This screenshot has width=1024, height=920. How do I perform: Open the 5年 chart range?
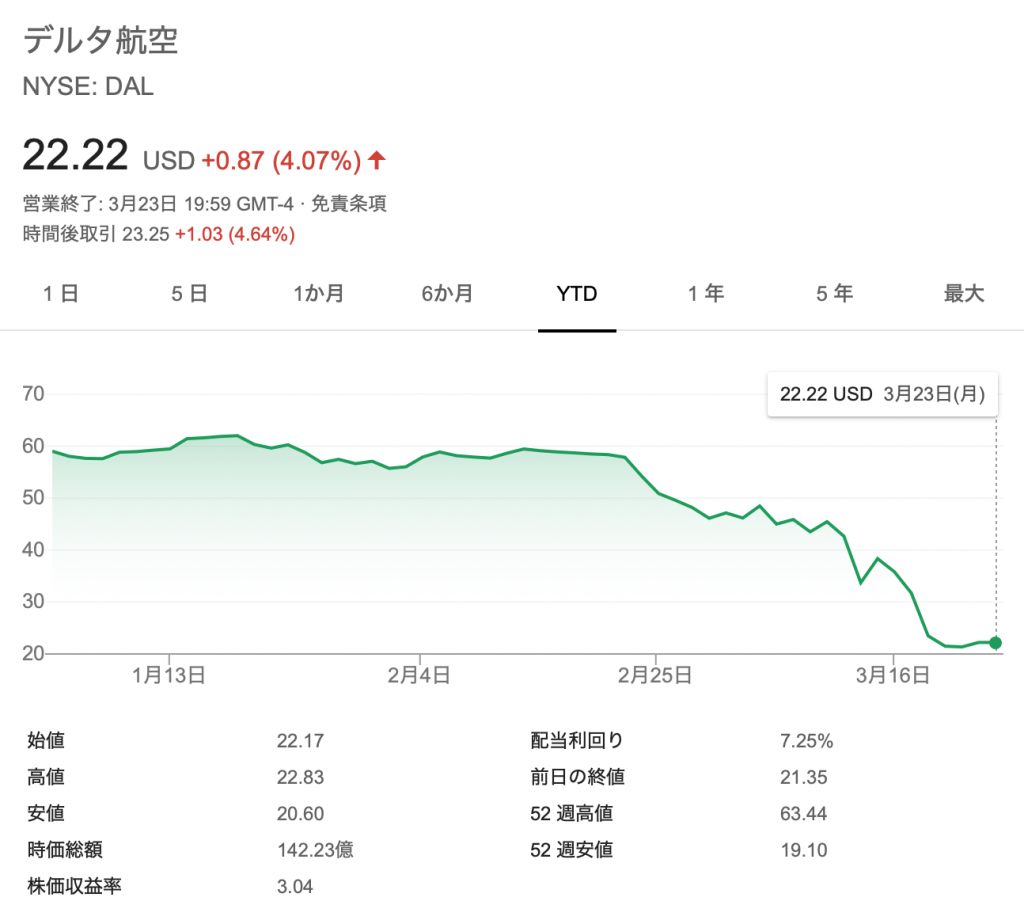834,294
